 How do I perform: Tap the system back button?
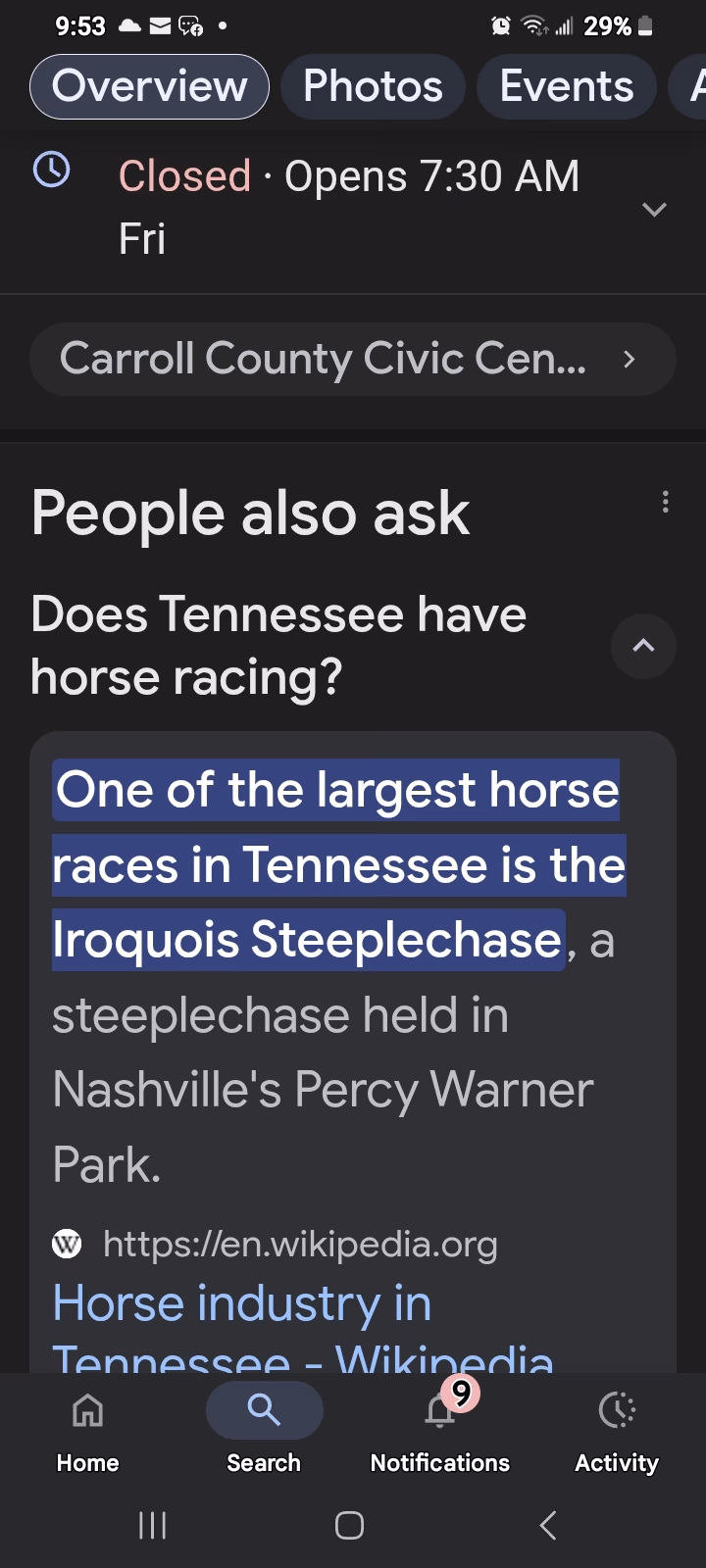click(548, 1525)
